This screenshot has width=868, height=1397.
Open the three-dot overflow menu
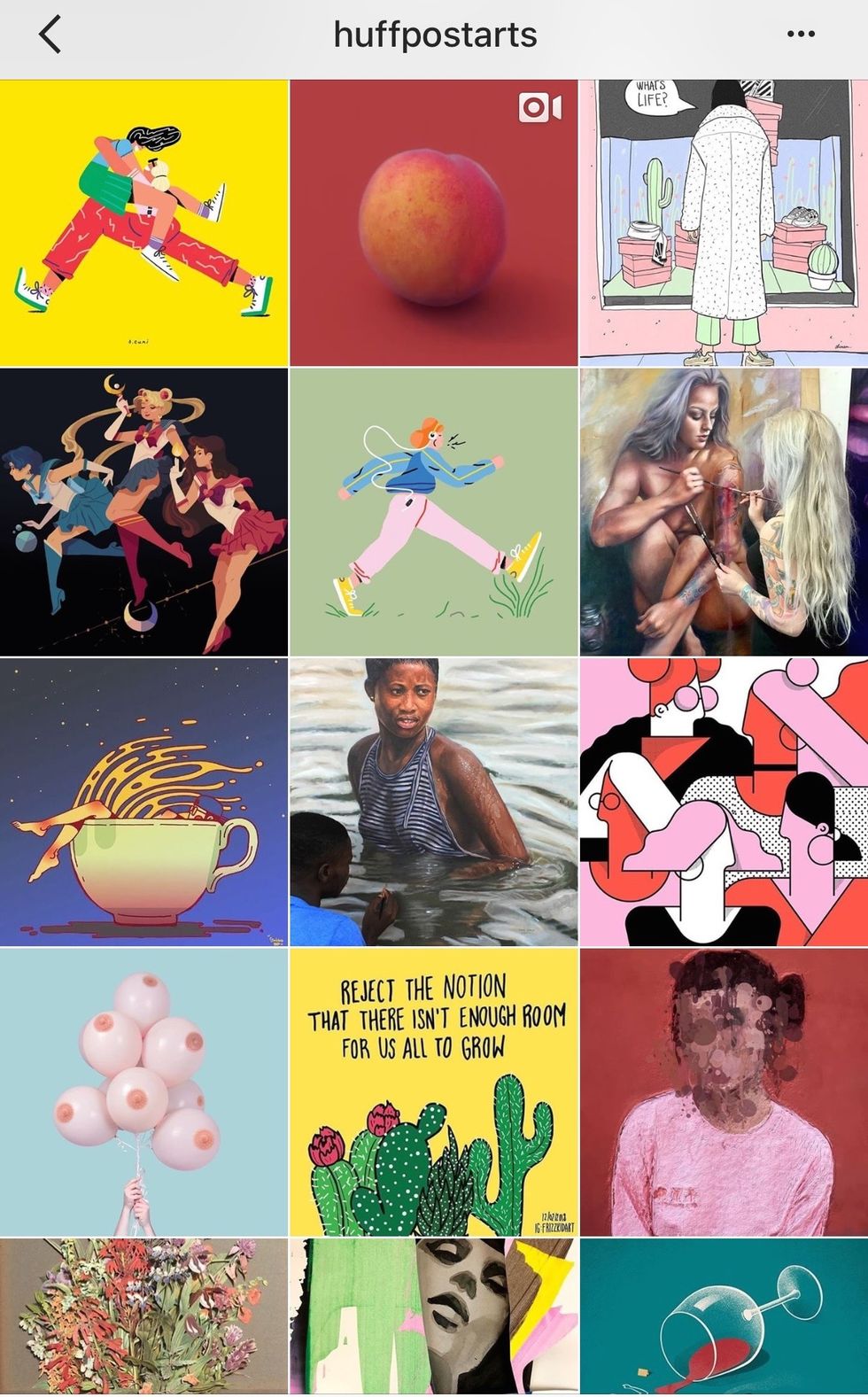pos(800,35)
